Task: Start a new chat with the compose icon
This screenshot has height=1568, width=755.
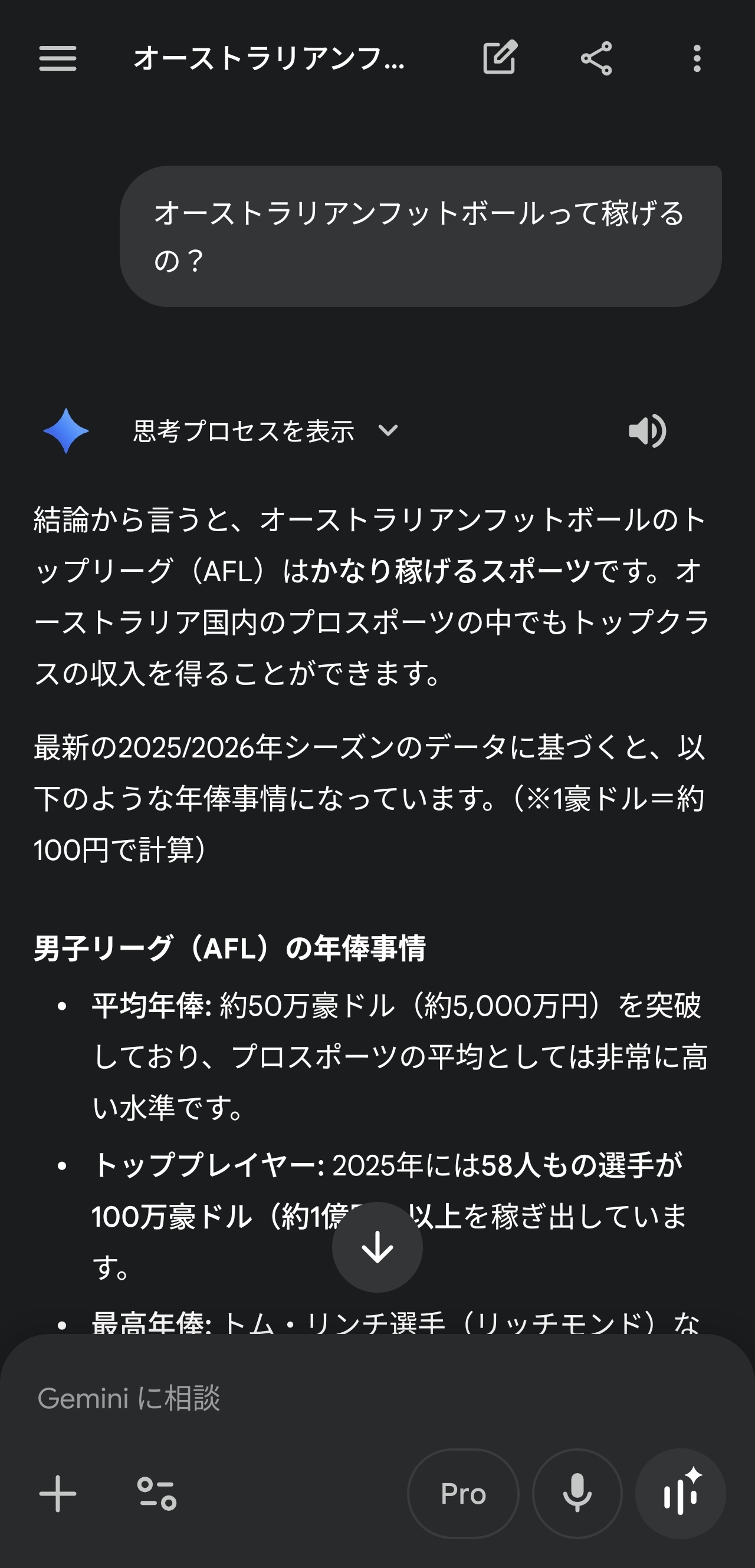Action: click(x=500, y=58)
